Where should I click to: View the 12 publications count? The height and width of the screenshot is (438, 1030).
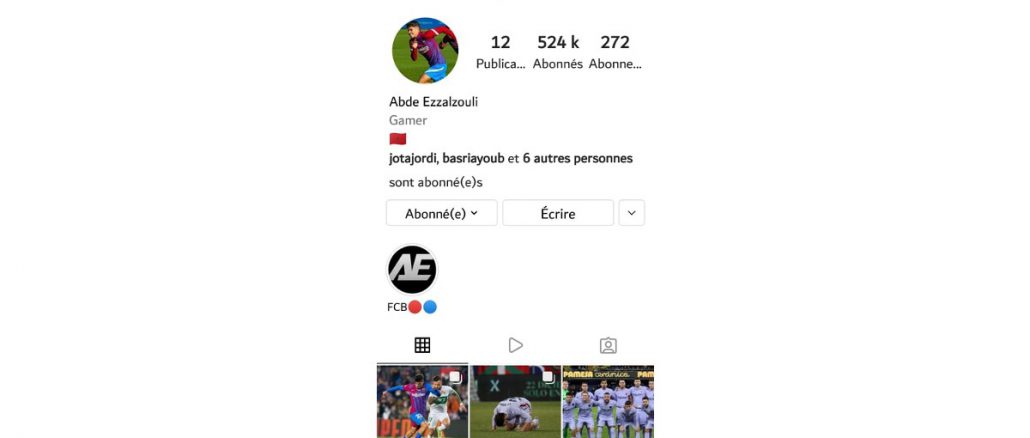tap(500, 52)
